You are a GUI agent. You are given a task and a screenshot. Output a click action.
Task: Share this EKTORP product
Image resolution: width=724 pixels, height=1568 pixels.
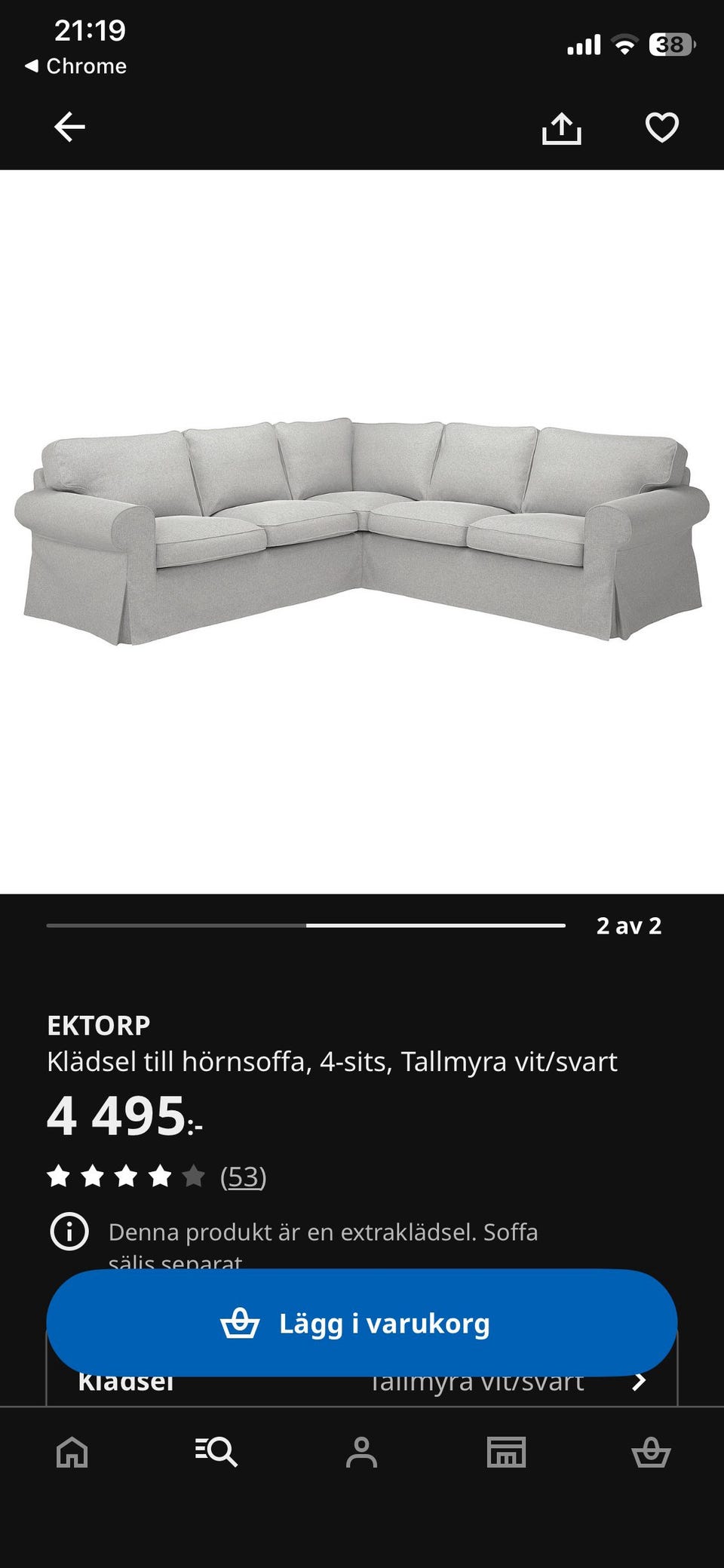point(562,127)
